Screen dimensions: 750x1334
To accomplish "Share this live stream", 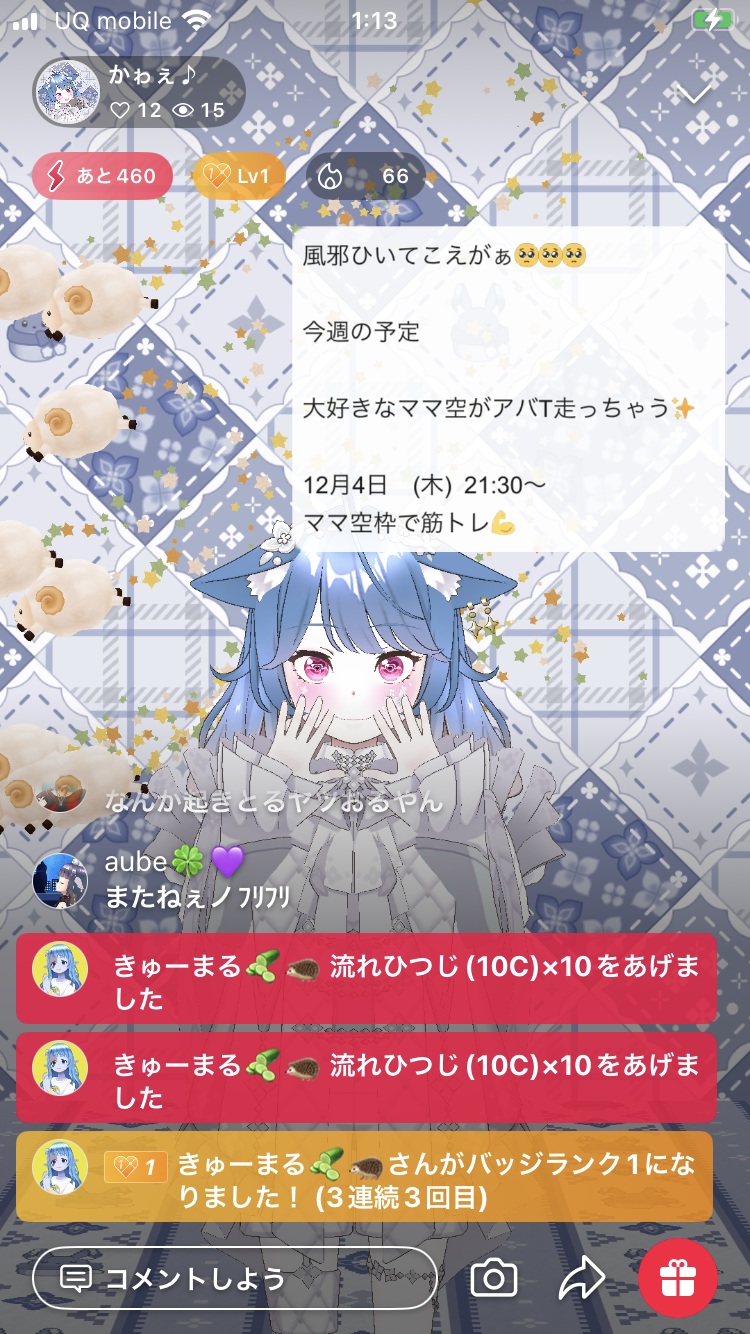I will point(582,1278).
